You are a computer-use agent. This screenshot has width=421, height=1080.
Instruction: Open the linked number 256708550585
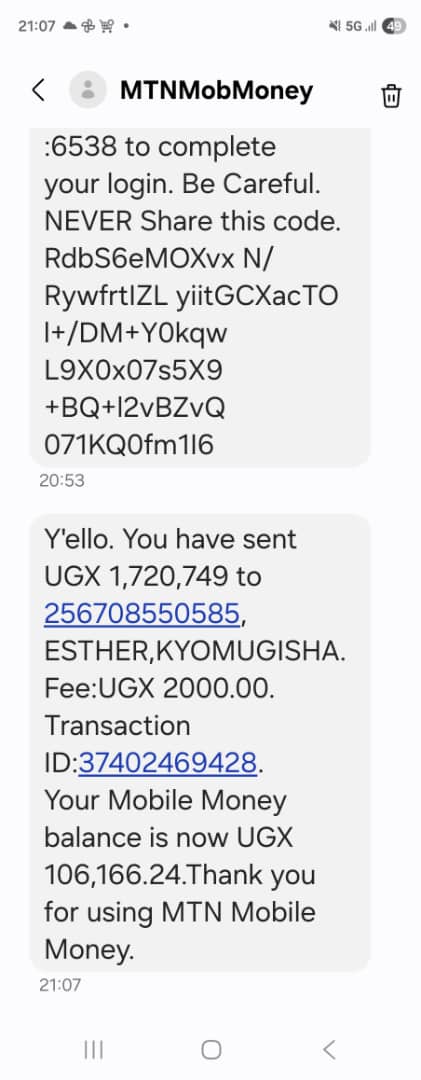point(142,613)
